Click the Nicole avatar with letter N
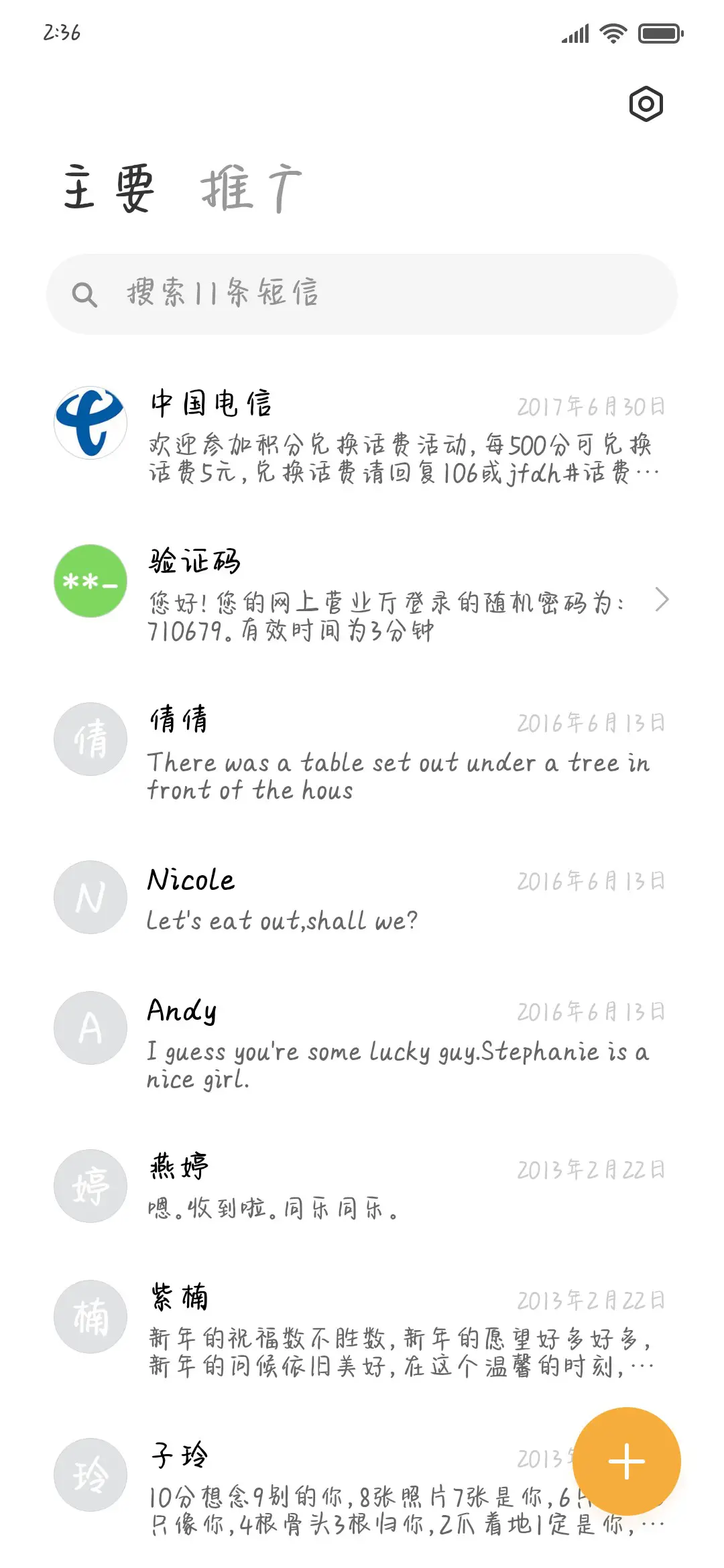This screenshot has height=1568, width=724. (90, 898)
